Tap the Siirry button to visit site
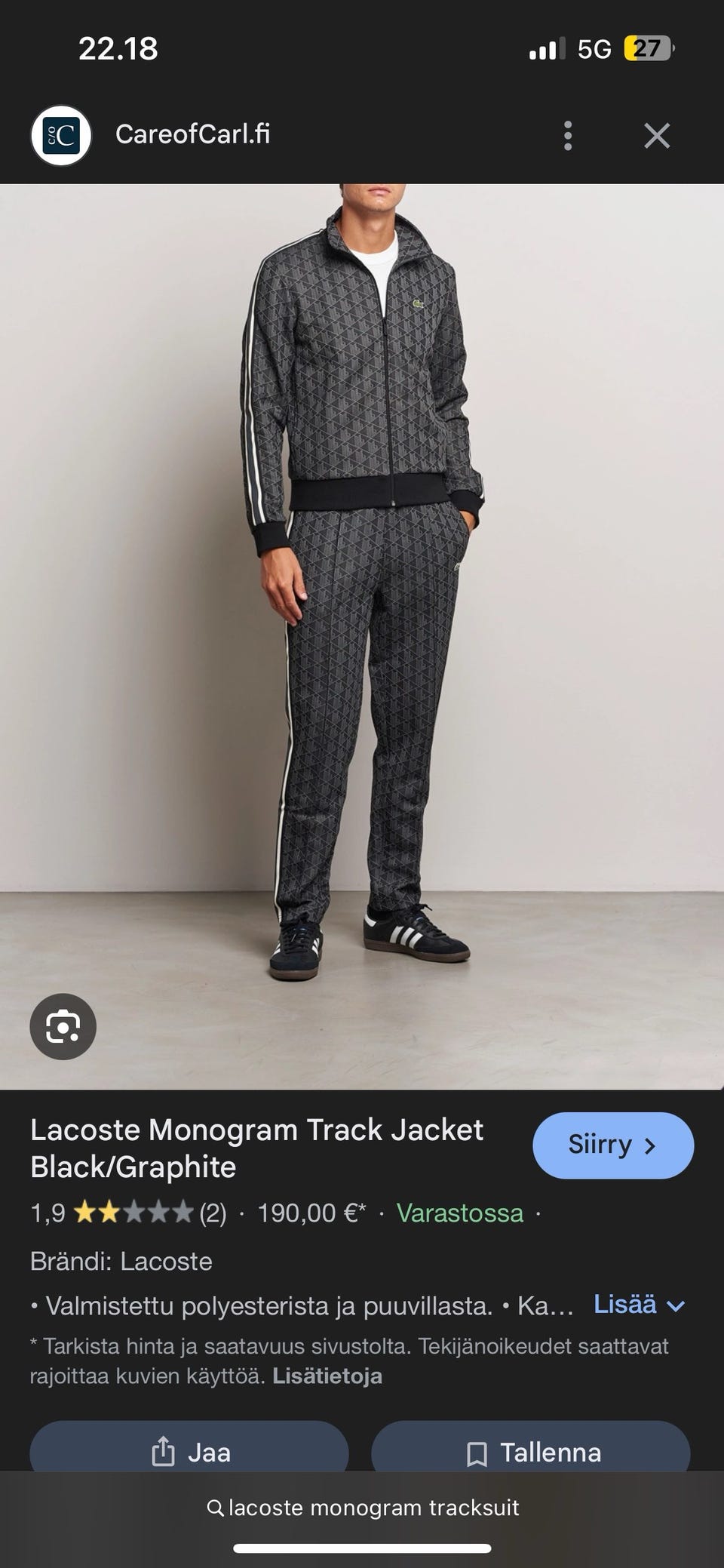The height and width of the screenshot is (1568, 724). click(x=613, y=1145)
